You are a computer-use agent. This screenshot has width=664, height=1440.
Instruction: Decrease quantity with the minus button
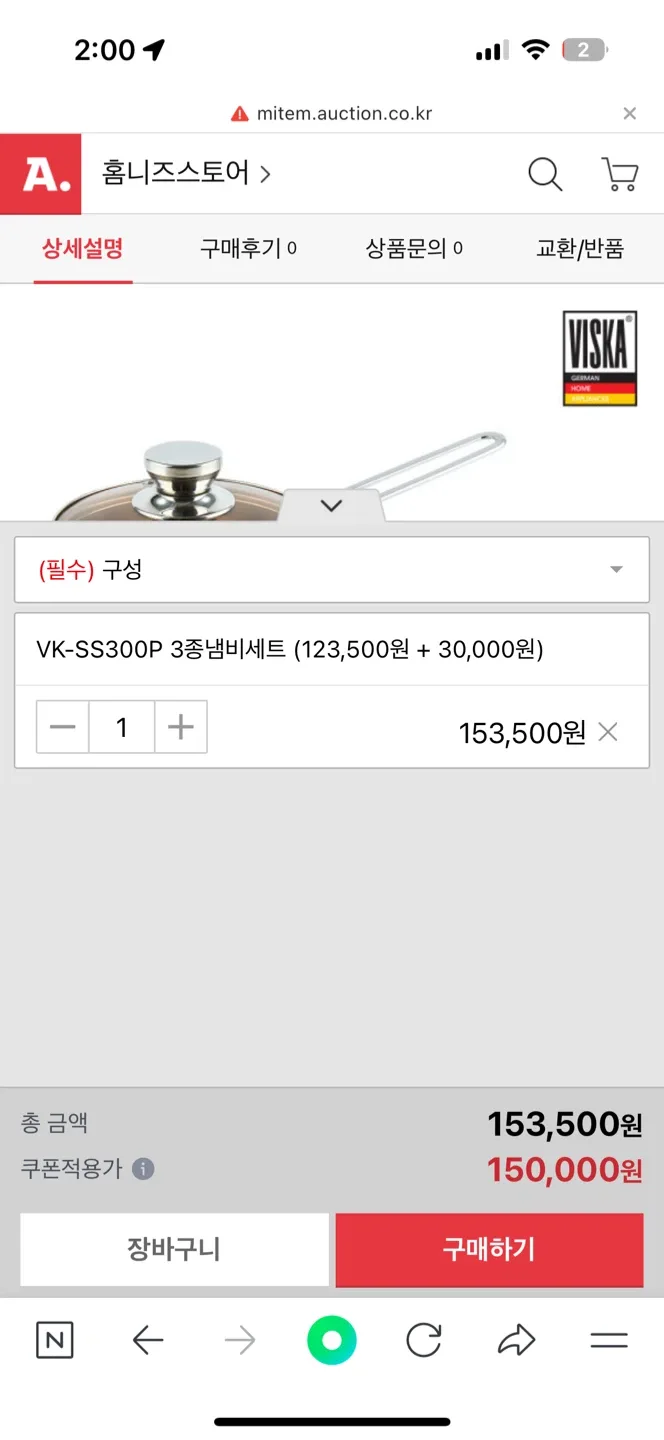pyautogui.click(x=63, y=727)
